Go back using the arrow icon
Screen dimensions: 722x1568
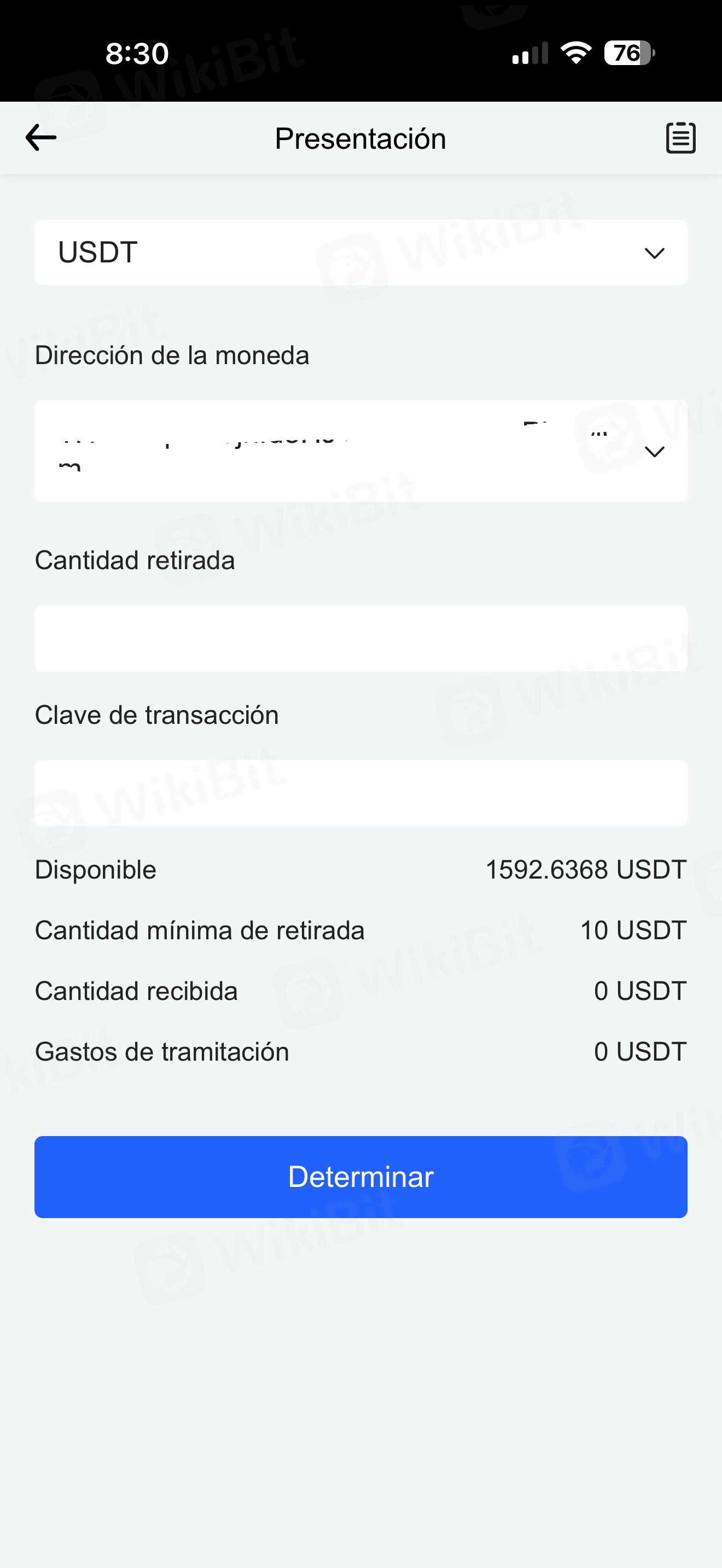(x=41, y=138)
